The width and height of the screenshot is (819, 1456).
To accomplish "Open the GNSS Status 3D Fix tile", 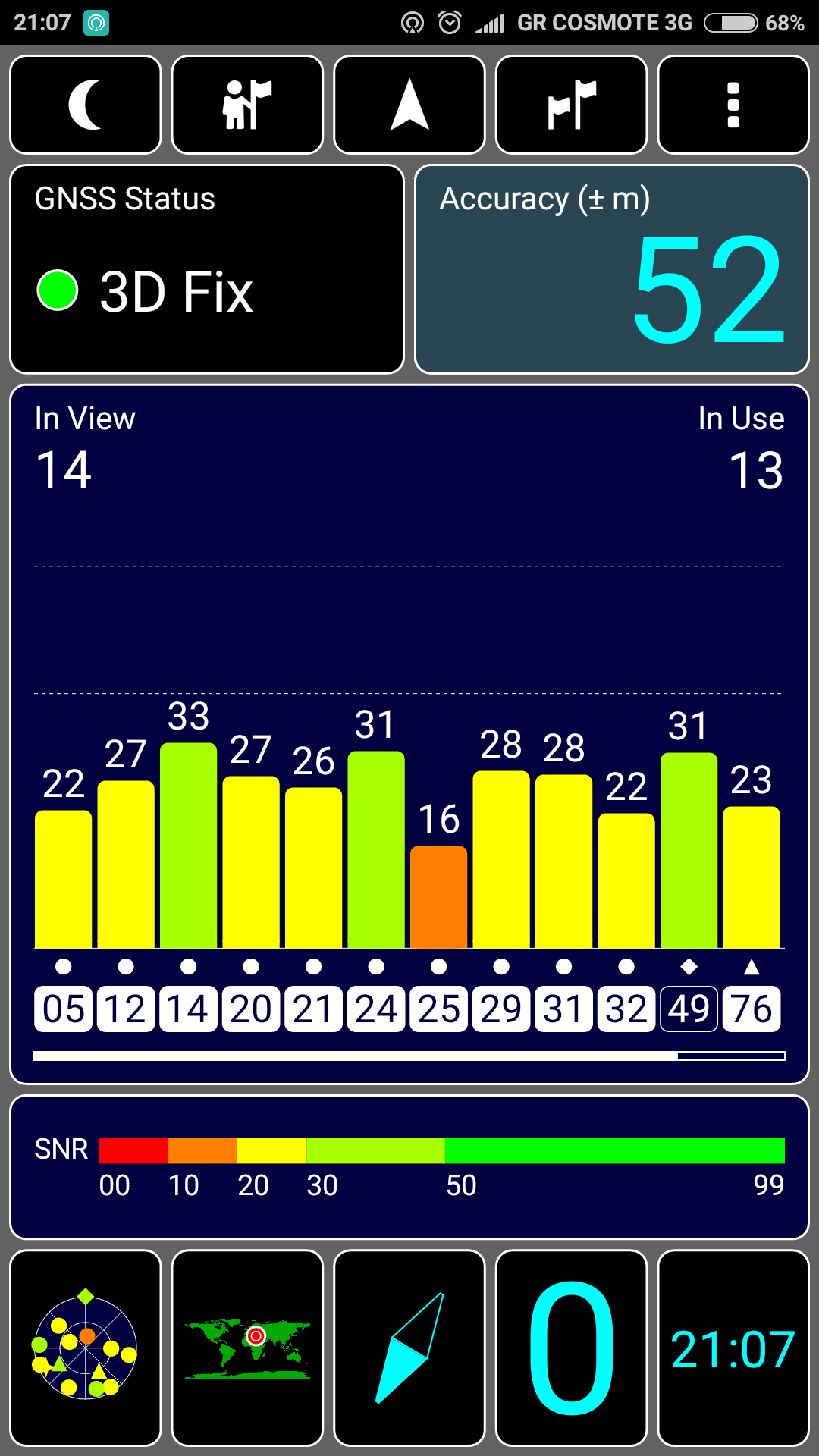I will (206, 269).
